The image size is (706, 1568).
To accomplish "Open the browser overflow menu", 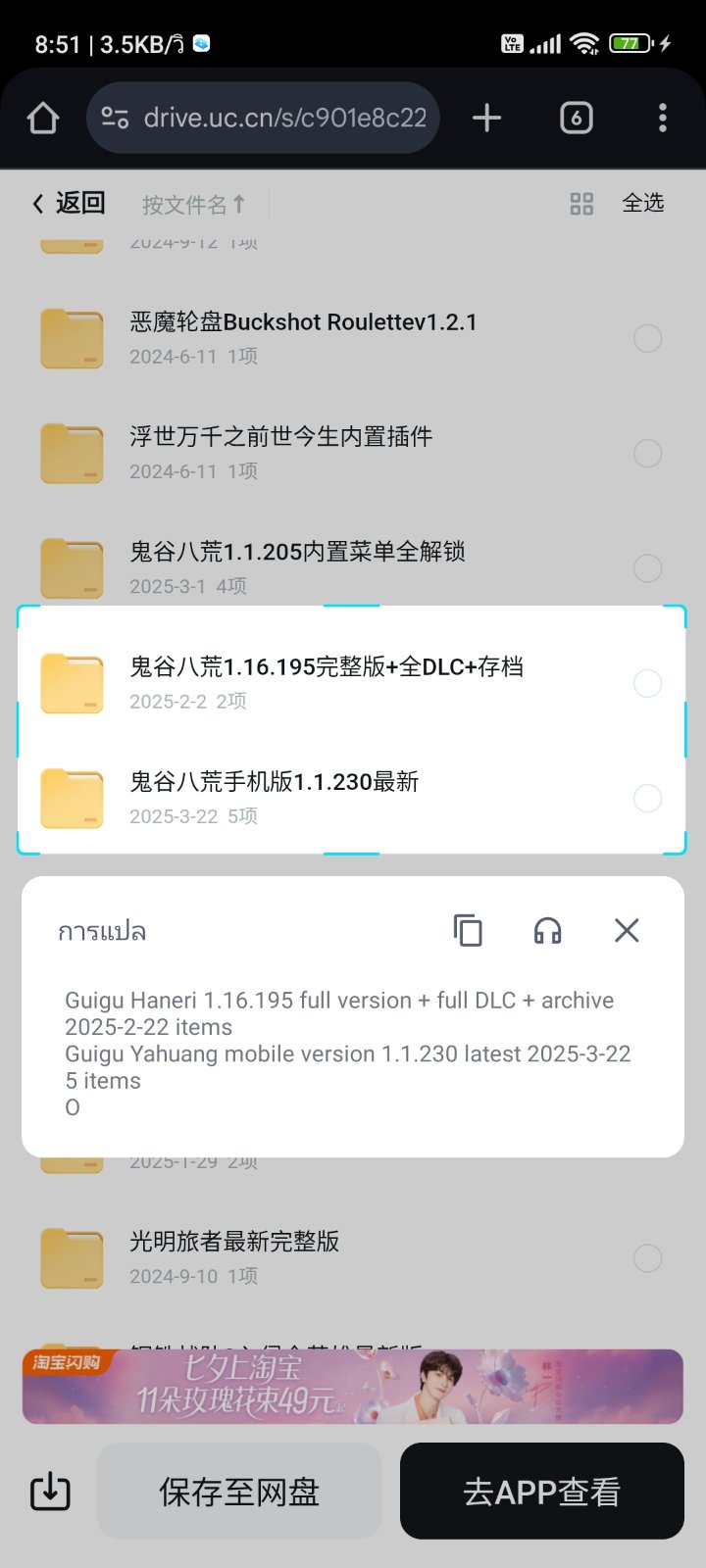I will 662,119.
